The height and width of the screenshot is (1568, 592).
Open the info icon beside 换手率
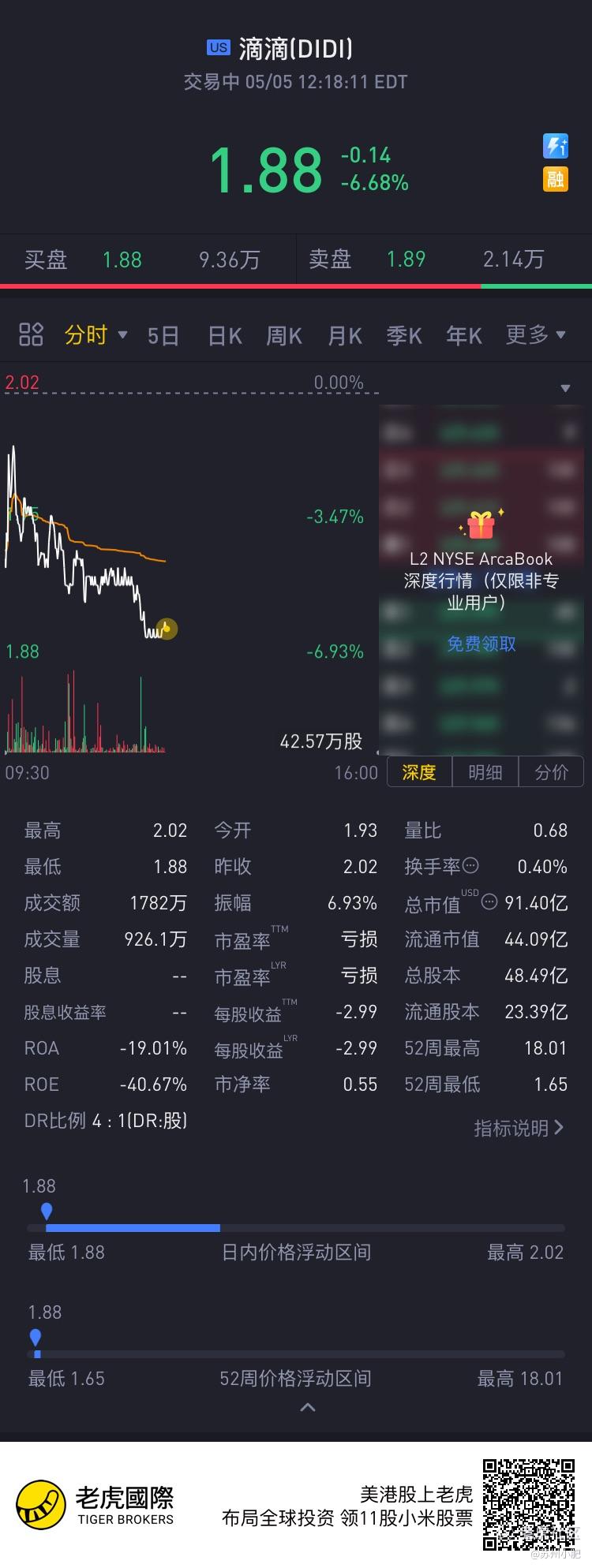(x=470, y=865)
